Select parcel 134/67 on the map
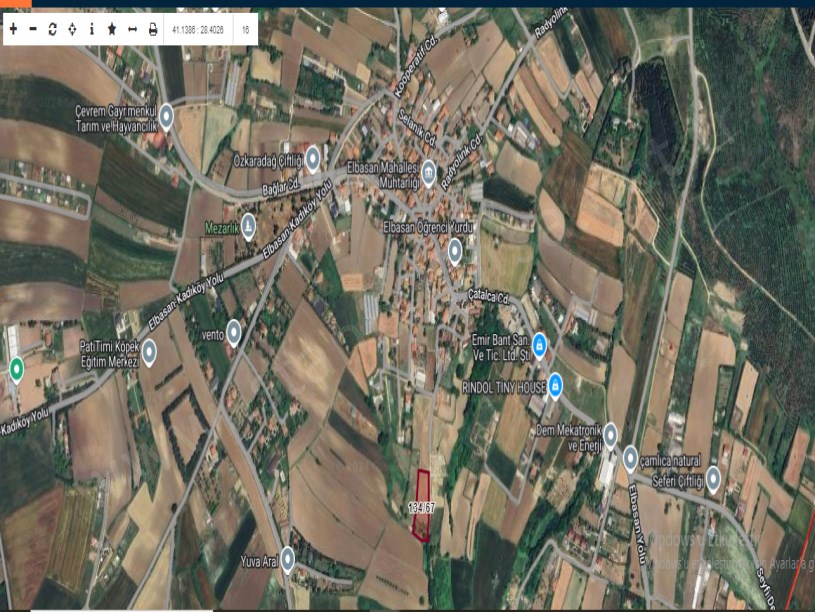 point(423,507)
